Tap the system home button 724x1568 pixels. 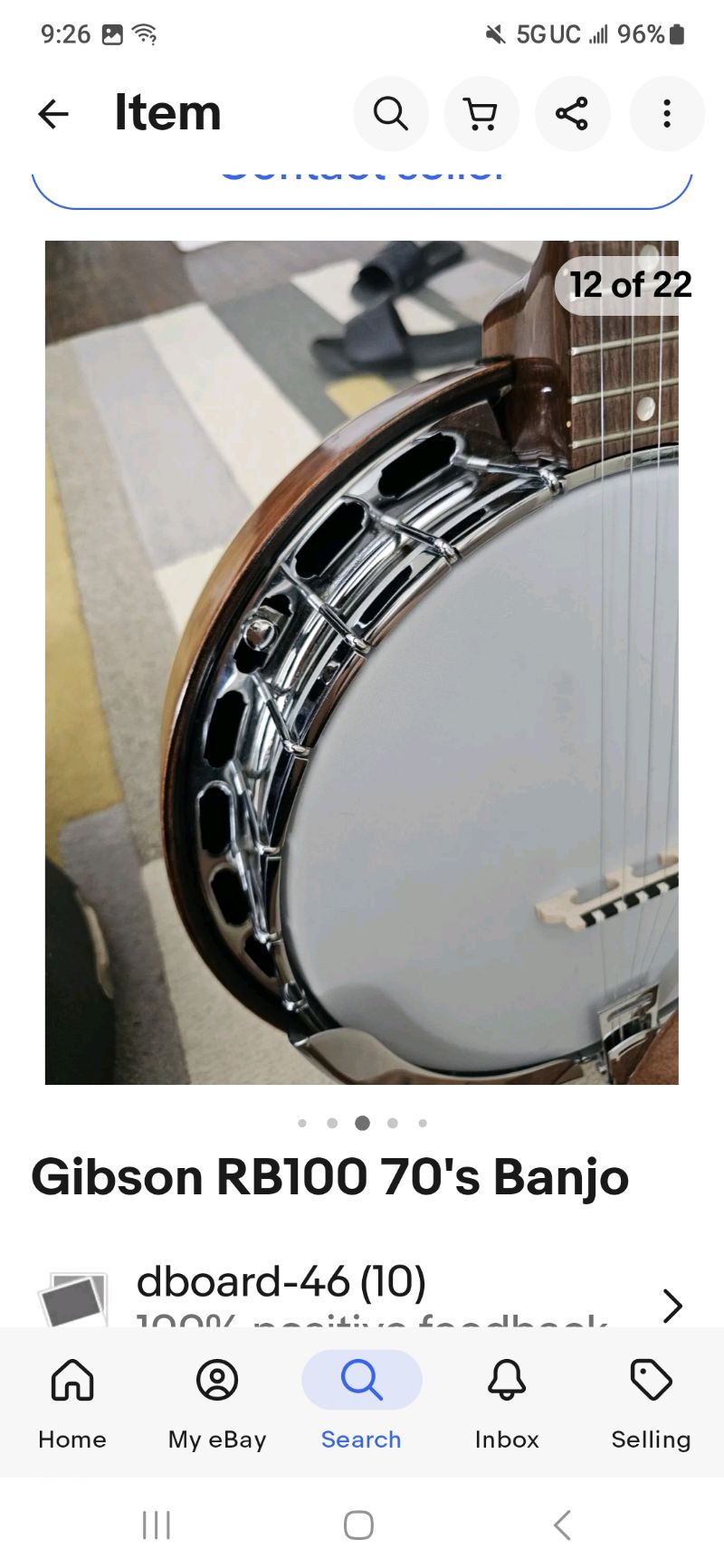pos(359,1525)
